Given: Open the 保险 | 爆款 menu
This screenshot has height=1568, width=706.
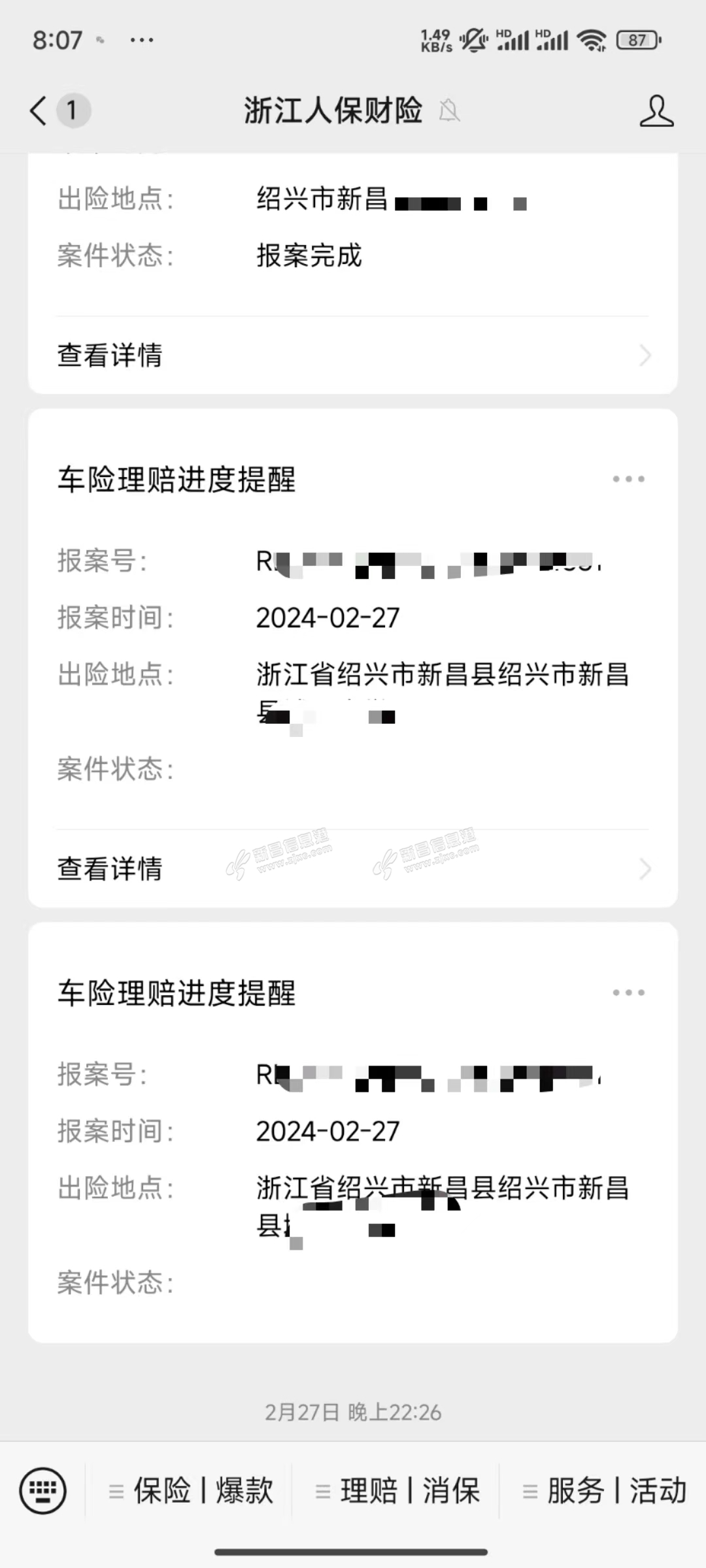Looking at the screenshot, I should coord(190,1491).
